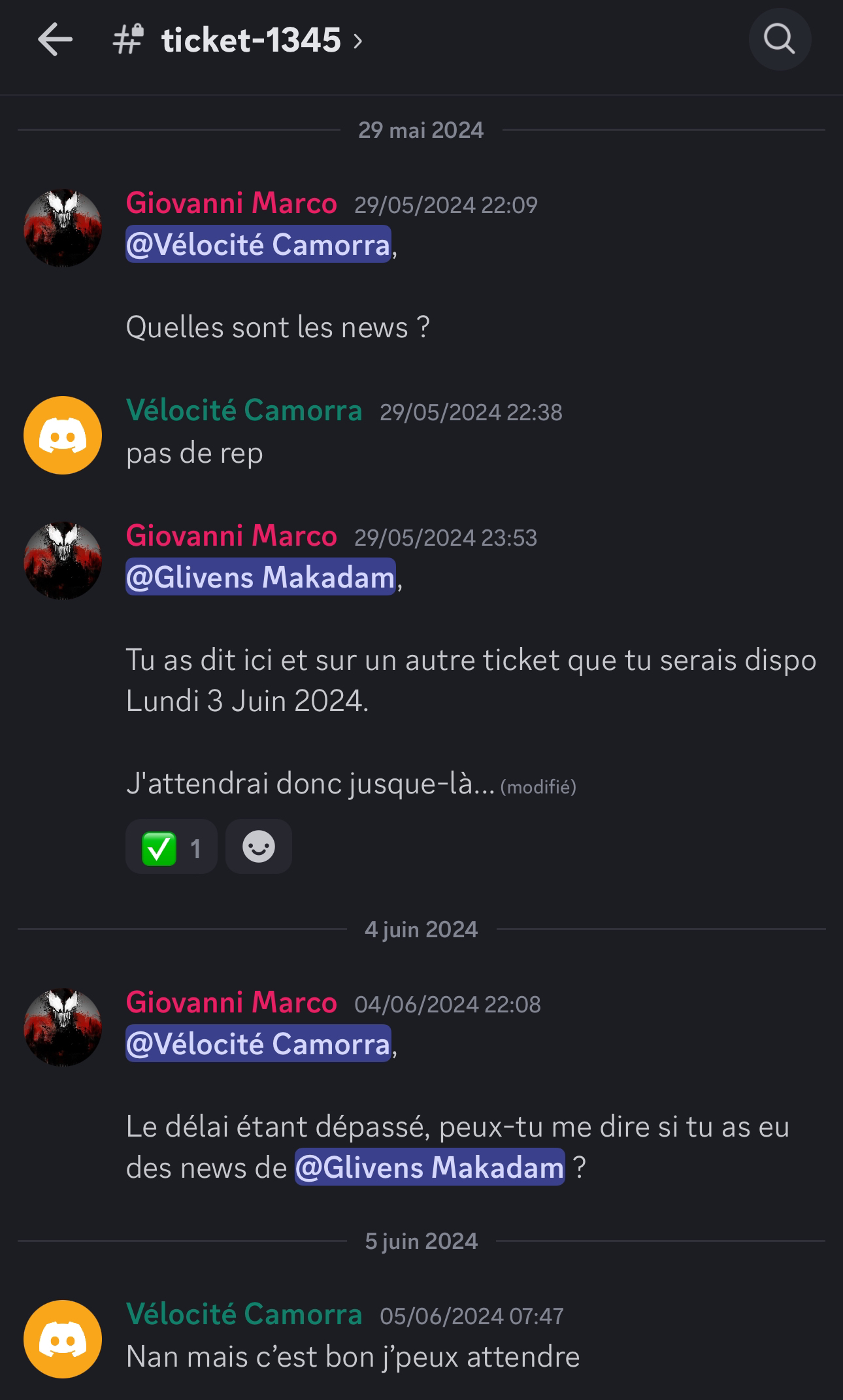Open the @Vélocité Camorra mention from 22:09
Screen dimensions: 843x1400
258,244
